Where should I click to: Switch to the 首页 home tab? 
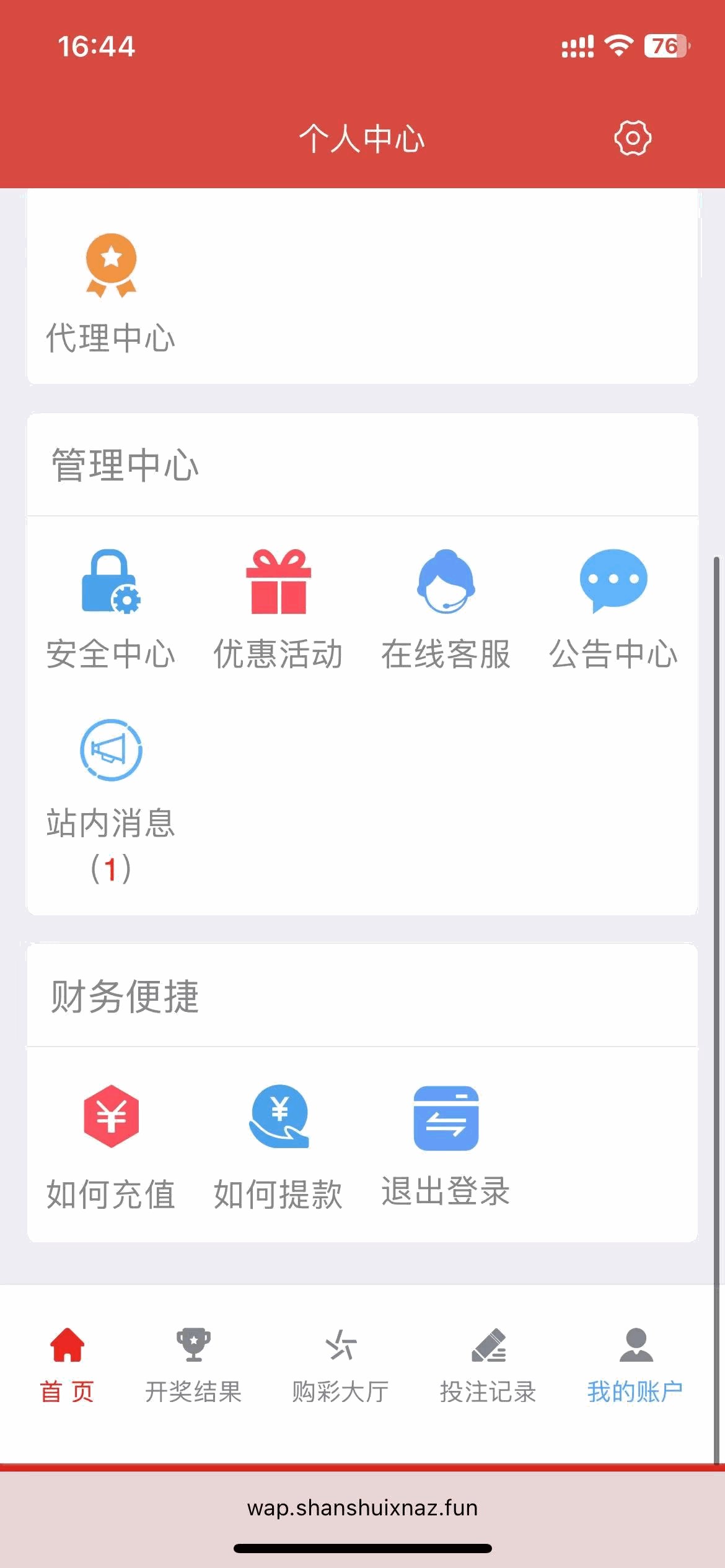[66, 1390]
